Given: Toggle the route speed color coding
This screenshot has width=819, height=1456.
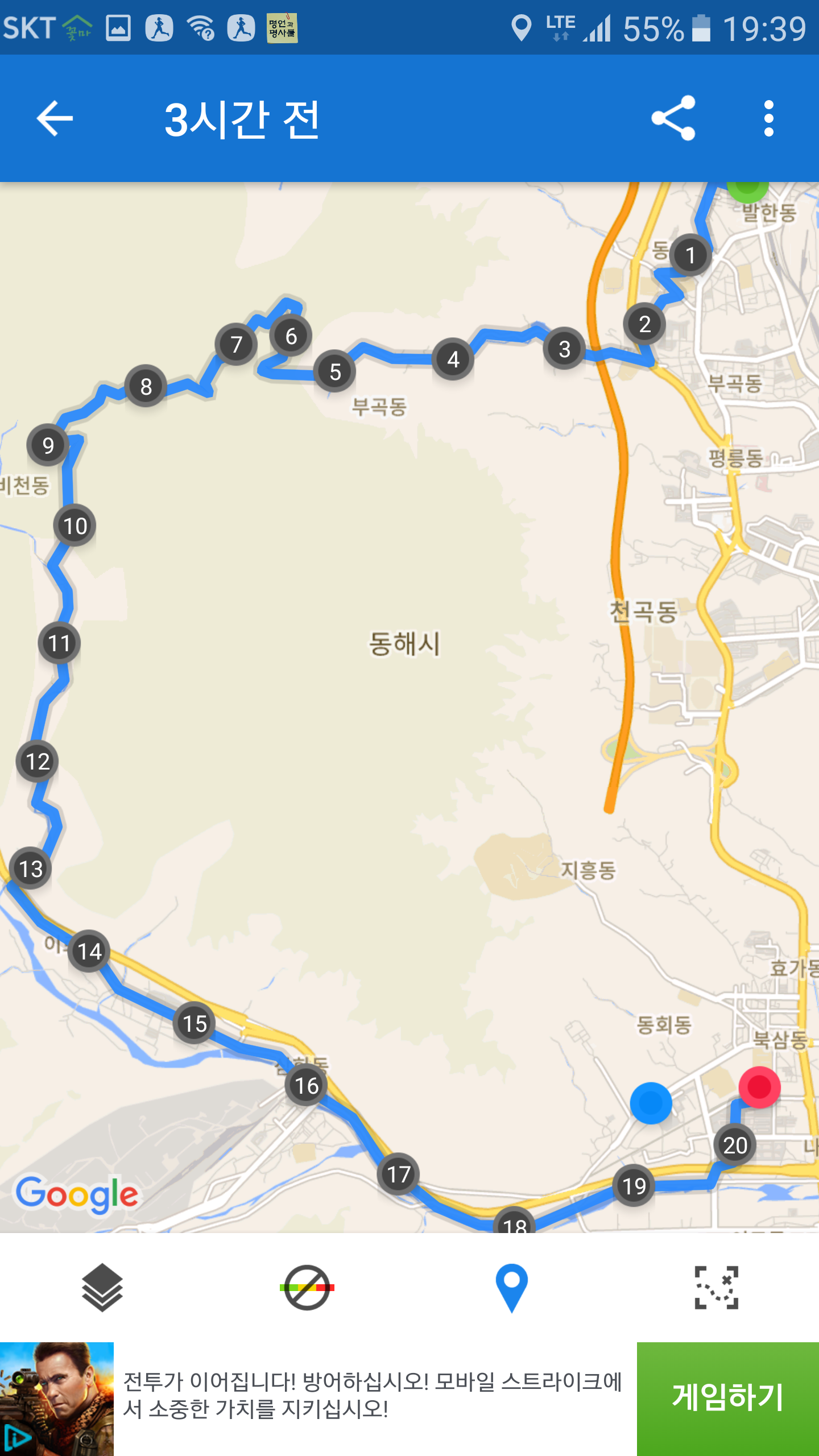Looking at the screenshot, I should (307, 1288).
